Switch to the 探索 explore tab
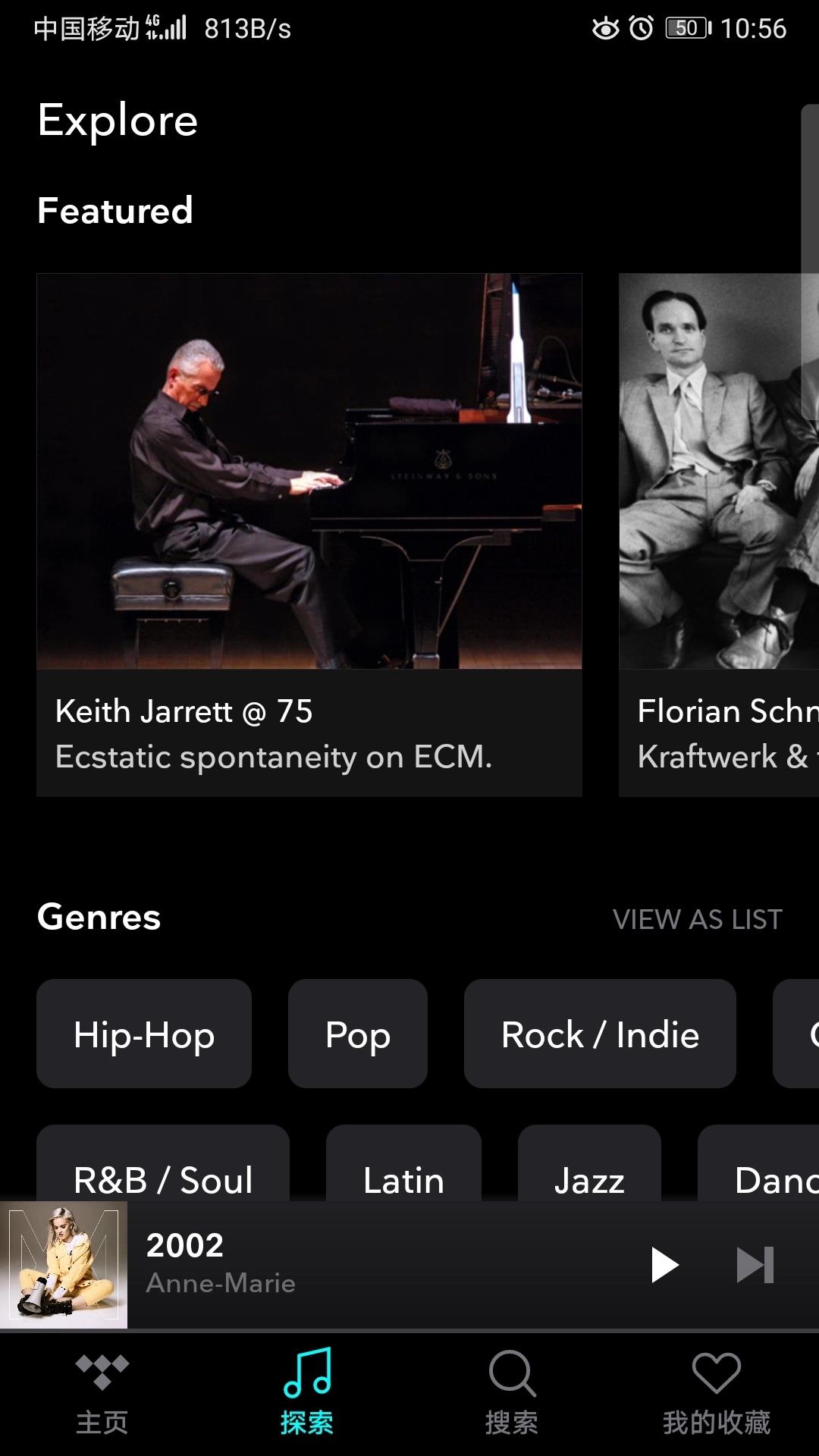Screen dimensions: 819x1456 [x=307, y=1394]
